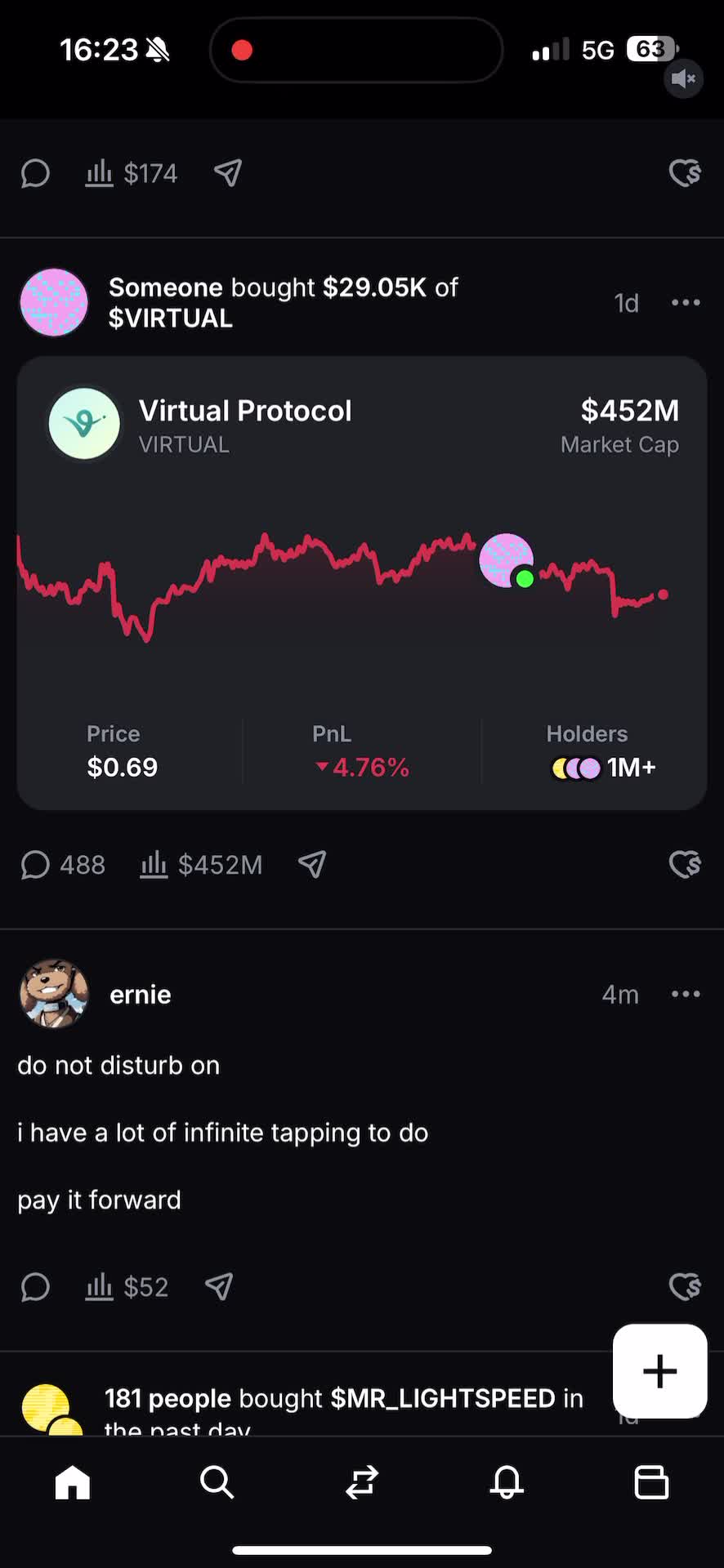The image size is (724, 1568).
Task: View the $452M volume stats under $VIRTUAL post
Action: 201,864
